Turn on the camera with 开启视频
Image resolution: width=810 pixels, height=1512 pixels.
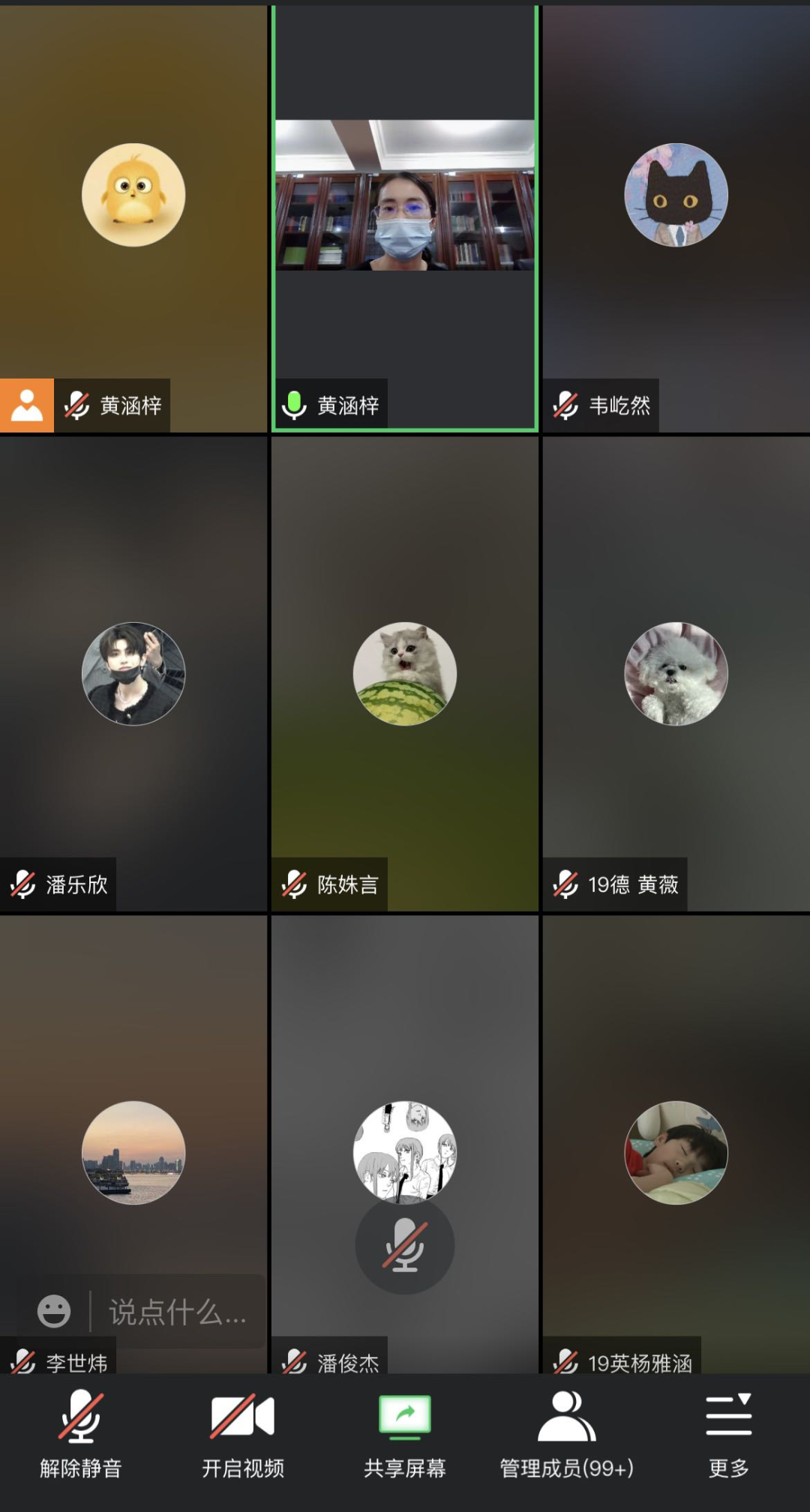pos(242,1436)
